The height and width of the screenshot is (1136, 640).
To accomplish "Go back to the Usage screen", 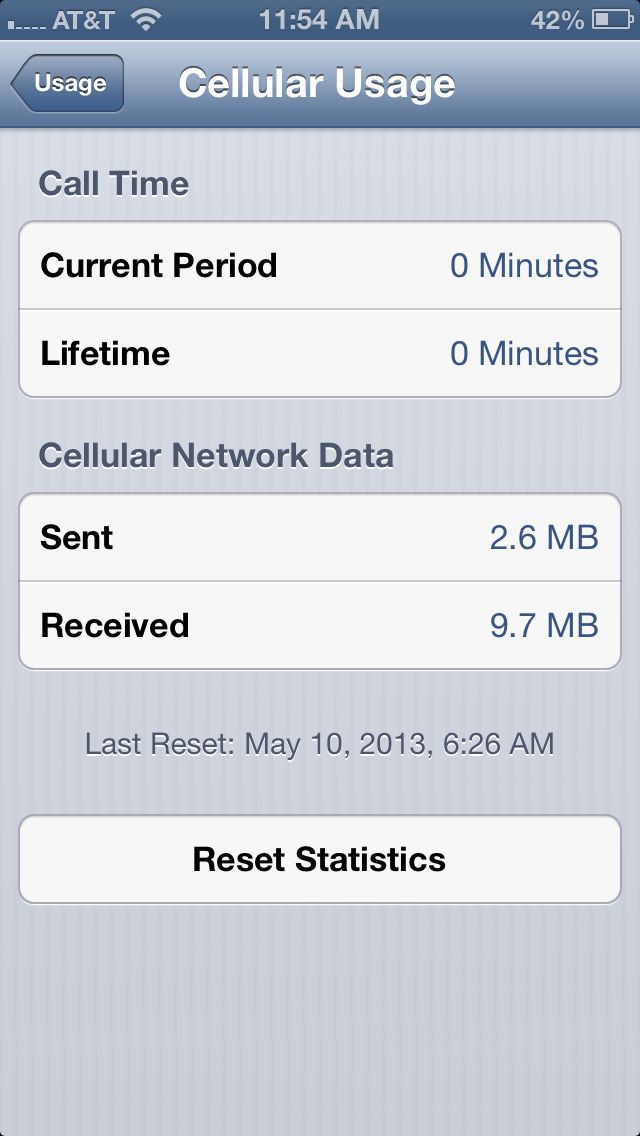I will [x=68, y=84].
